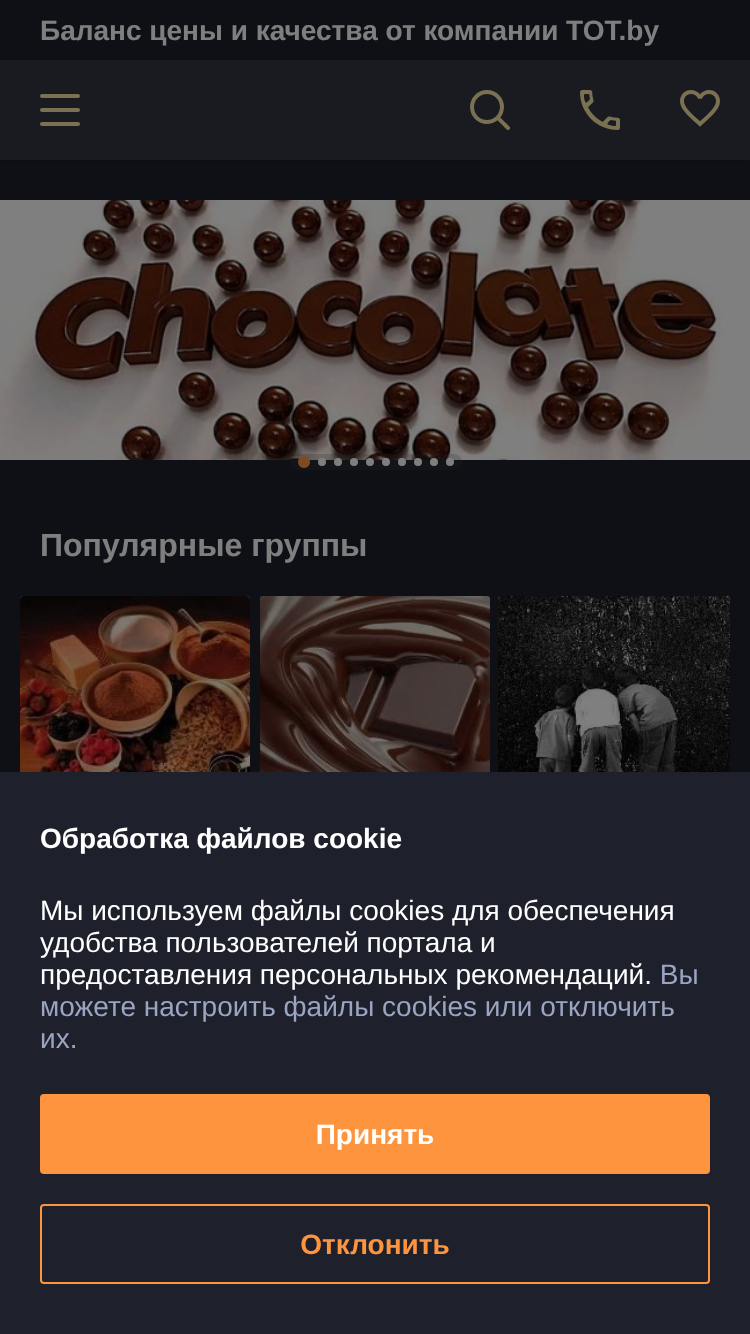
Task: Decline cookies with Отклонить button
Action: pos(375,1244)
